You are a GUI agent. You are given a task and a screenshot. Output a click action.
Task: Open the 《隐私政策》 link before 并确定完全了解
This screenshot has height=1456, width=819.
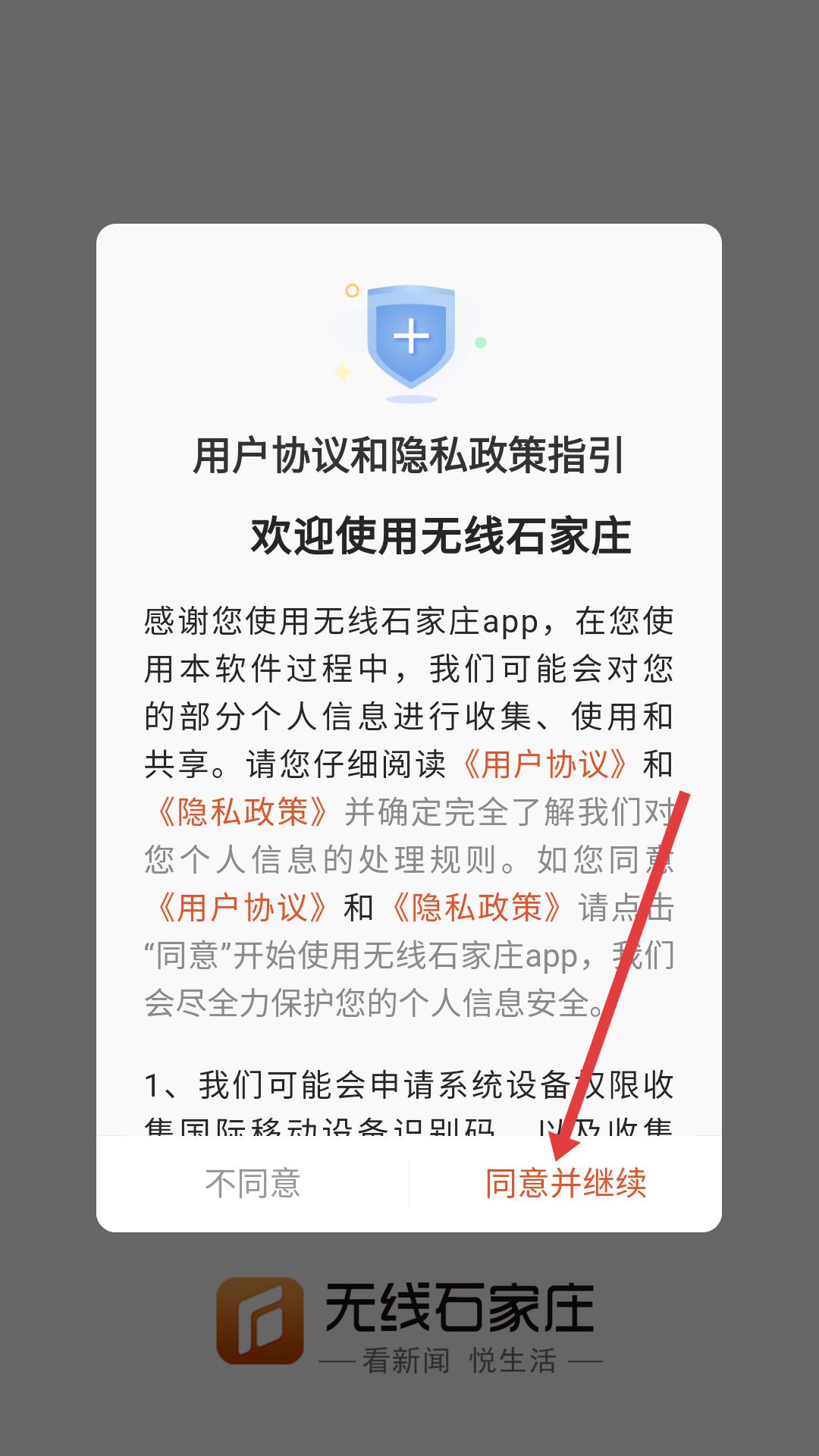coord(241,812)
